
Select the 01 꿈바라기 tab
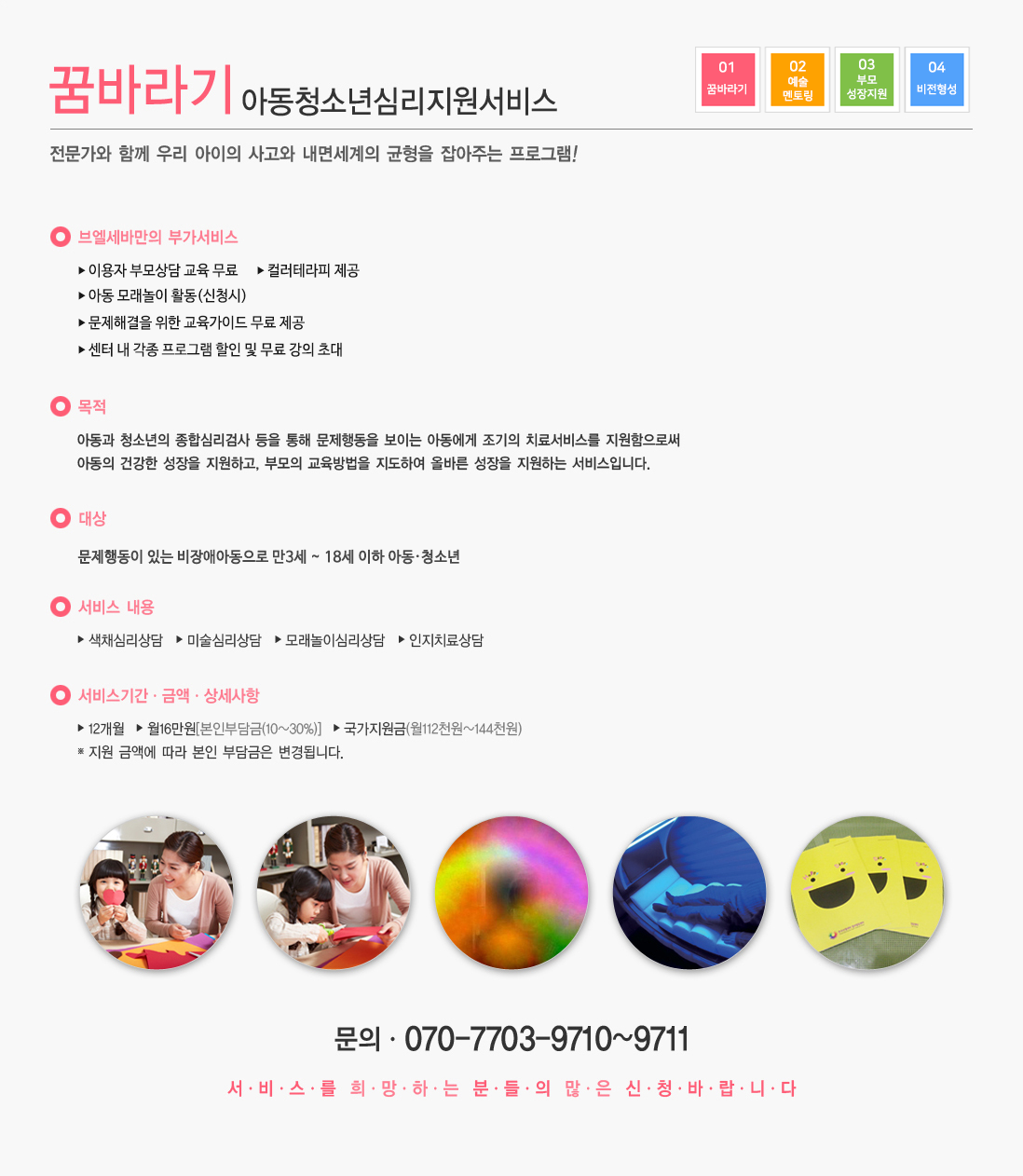[x=727, y=79]
